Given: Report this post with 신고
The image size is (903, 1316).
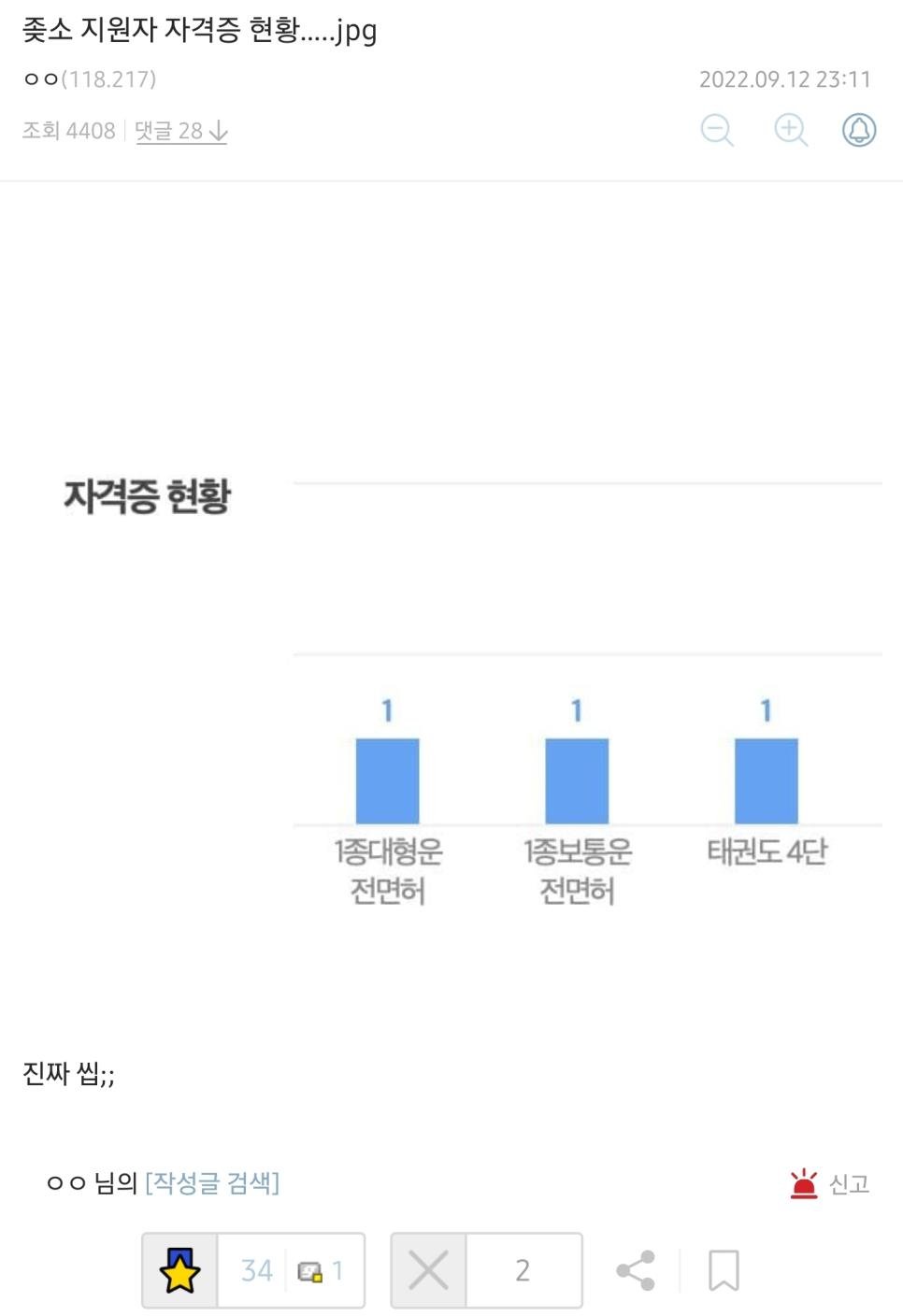Looking at the screenshot, I should (830, 1184).
